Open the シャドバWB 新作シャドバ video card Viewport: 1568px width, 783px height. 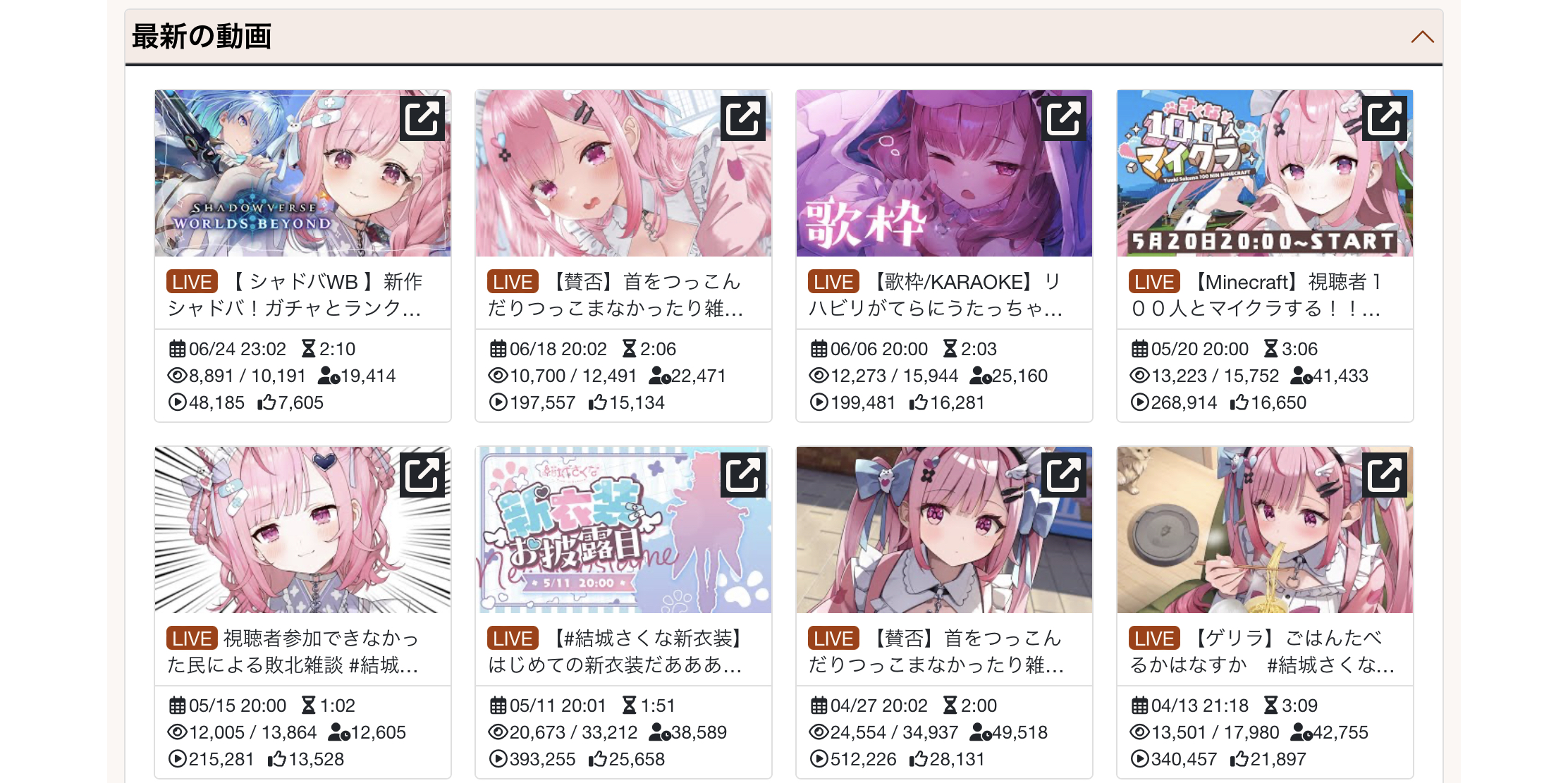coord(295,295)
